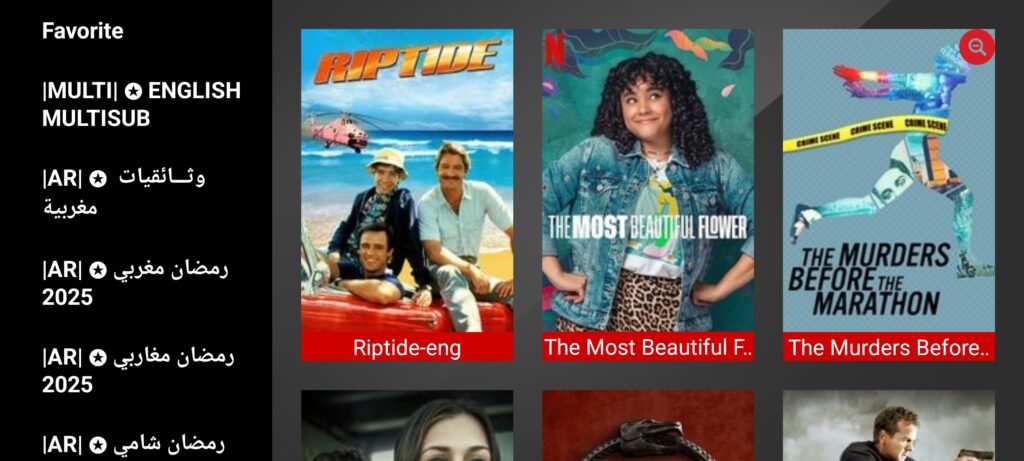
Task: Open the red search icon
Action: tap(976, 46)
